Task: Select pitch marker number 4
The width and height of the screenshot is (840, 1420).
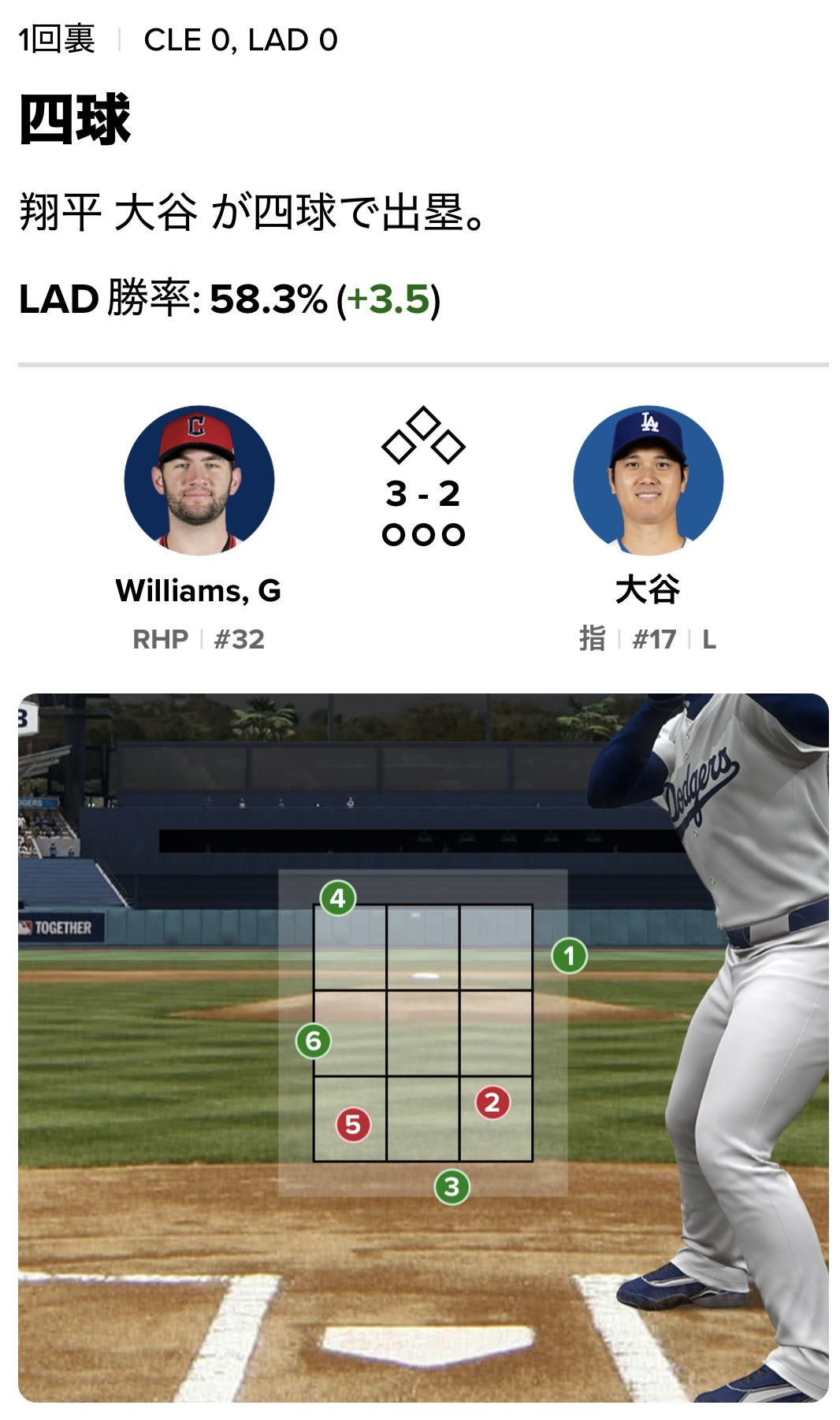Action: tap(338, 898)
